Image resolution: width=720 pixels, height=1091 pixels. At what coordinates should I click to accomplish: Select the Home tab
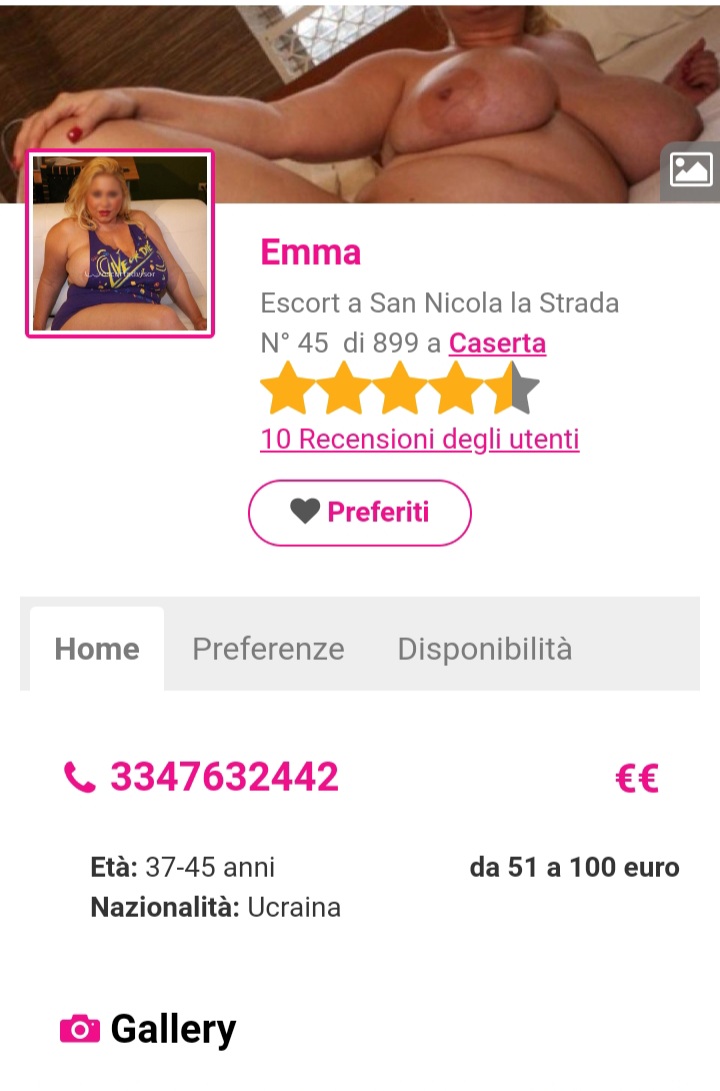(x=97, y=649)
